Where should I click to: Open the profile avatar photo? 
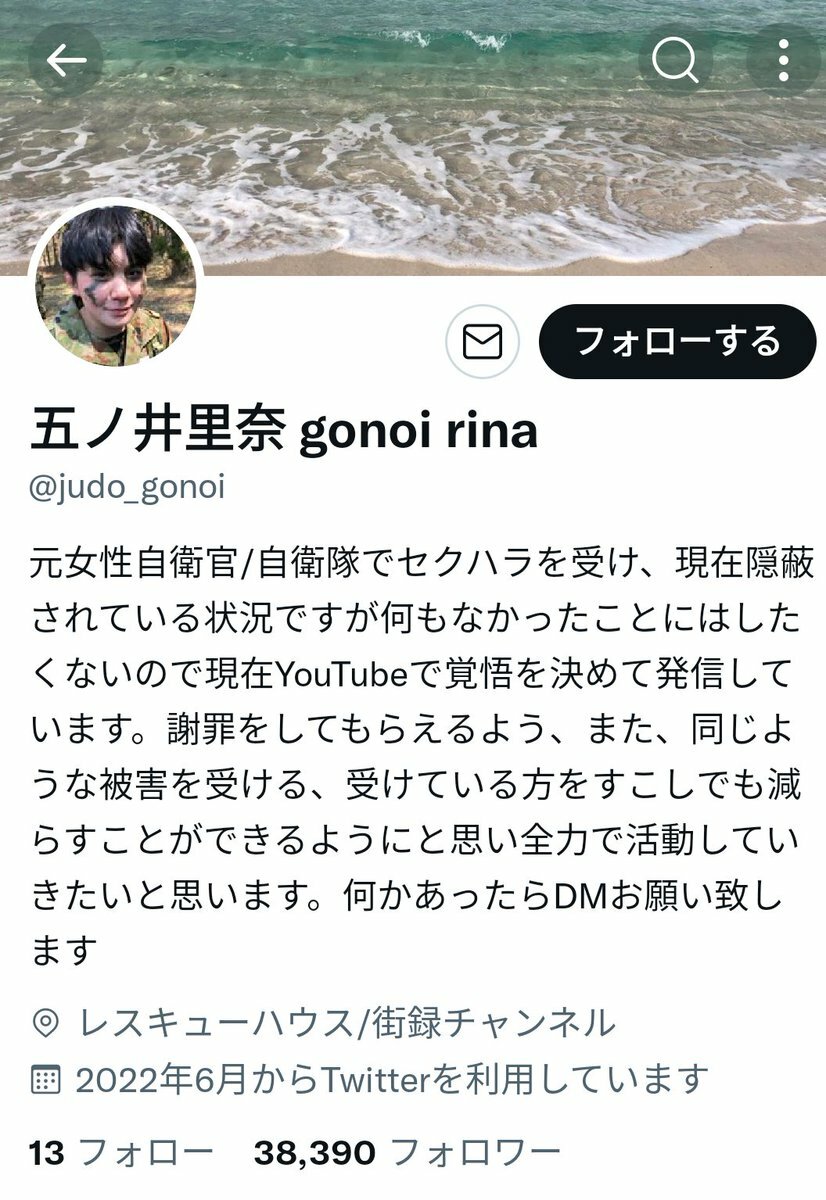(x=116, y=287)
